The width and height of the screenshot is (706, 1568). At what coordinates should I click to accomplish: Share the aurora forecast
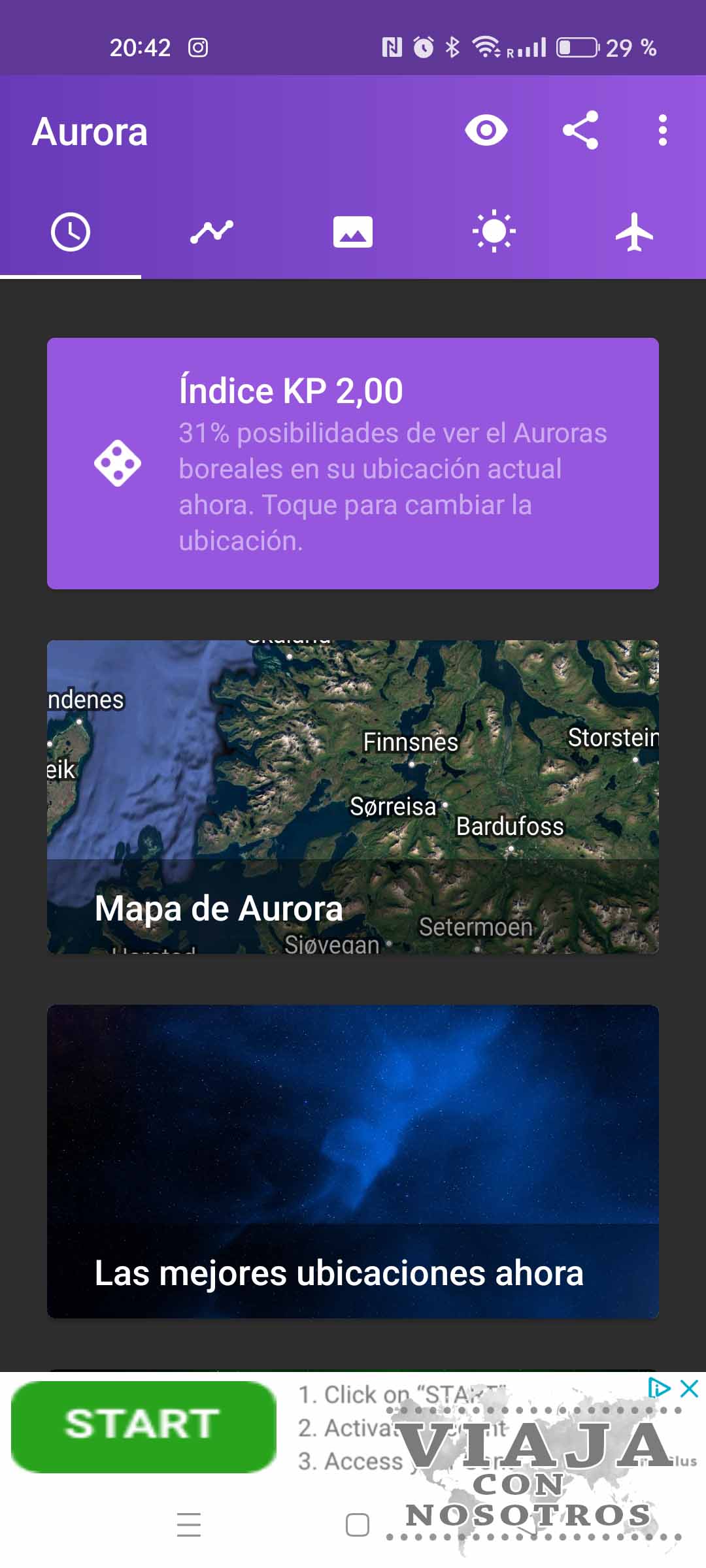580,130
